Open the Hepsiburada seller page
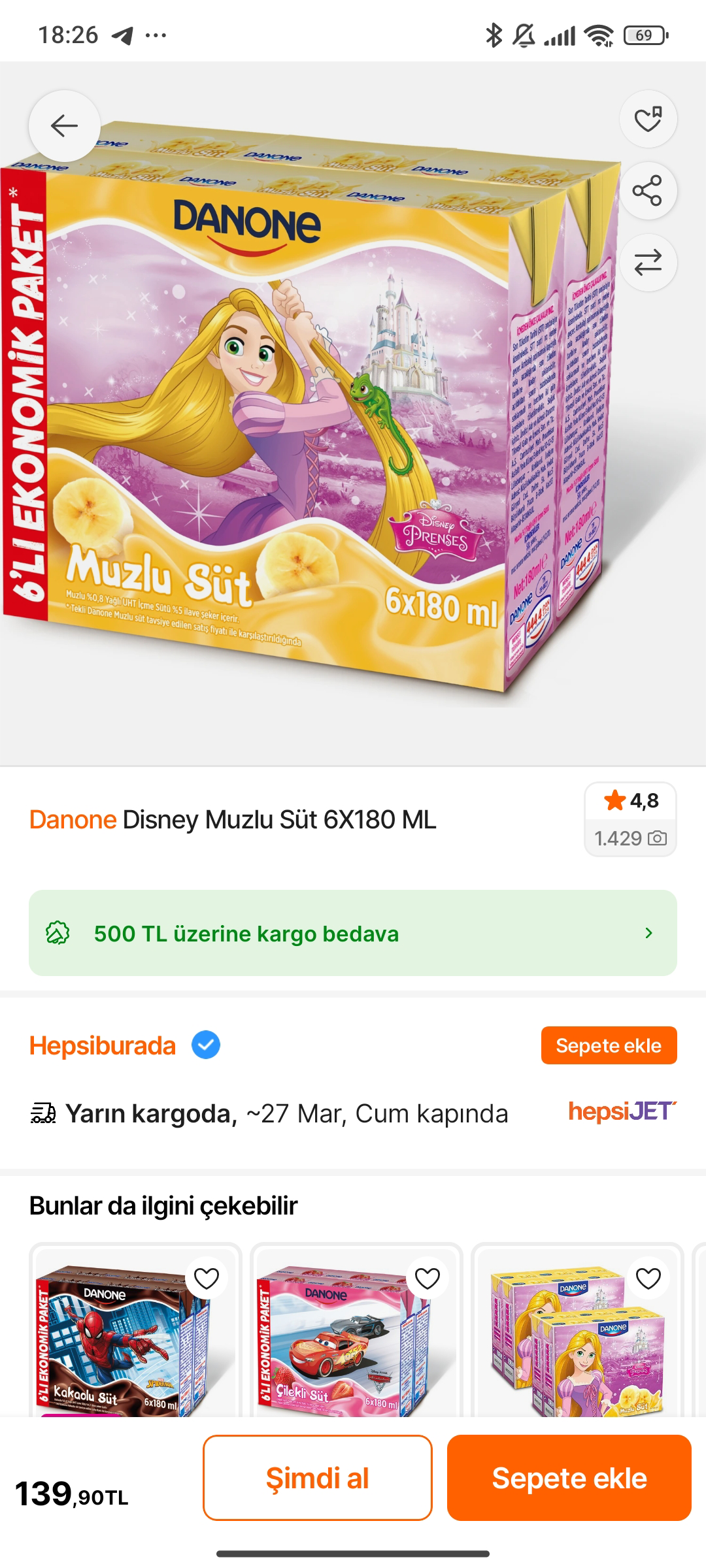Screen dimensions: 706x1568 (103, 1045)
